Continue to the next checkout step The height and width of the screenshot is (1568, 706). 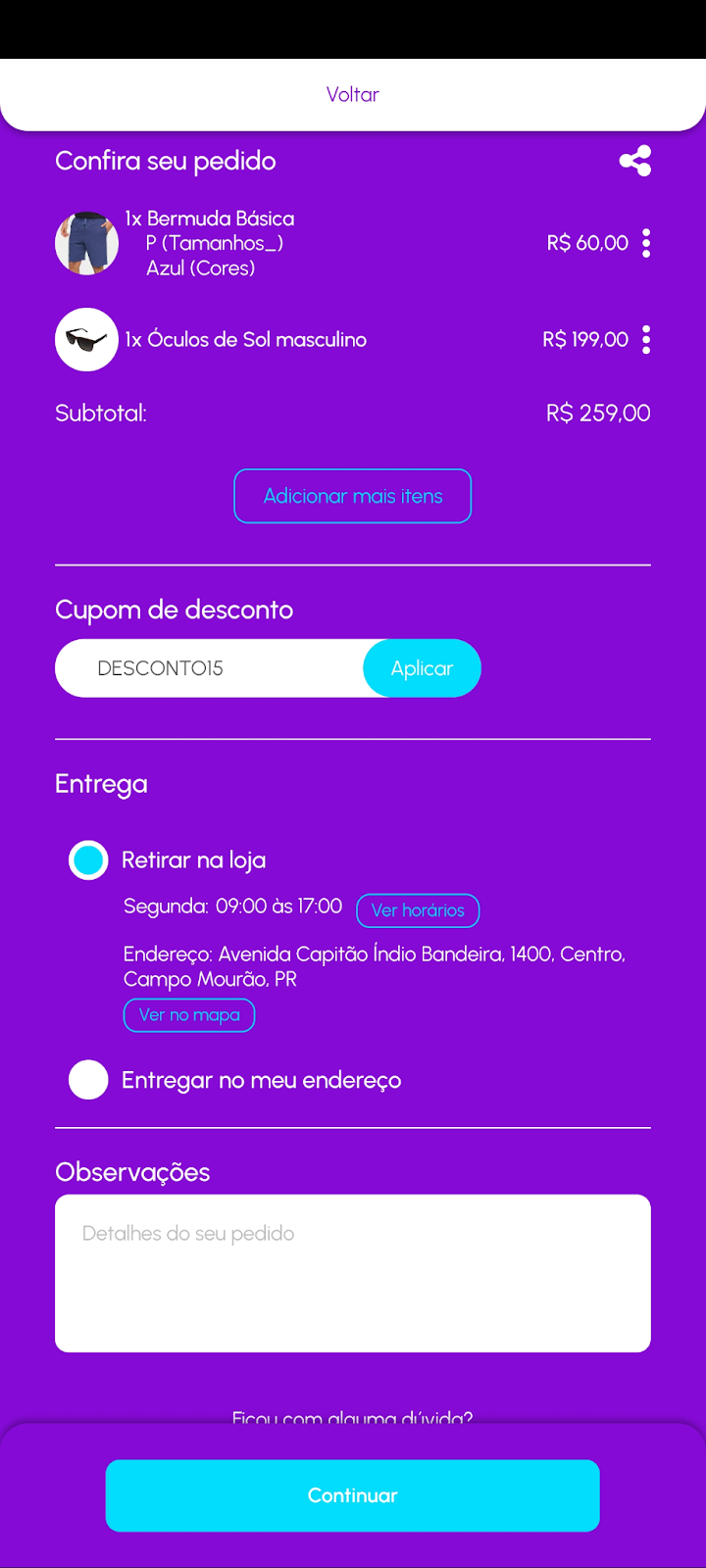353,1495
